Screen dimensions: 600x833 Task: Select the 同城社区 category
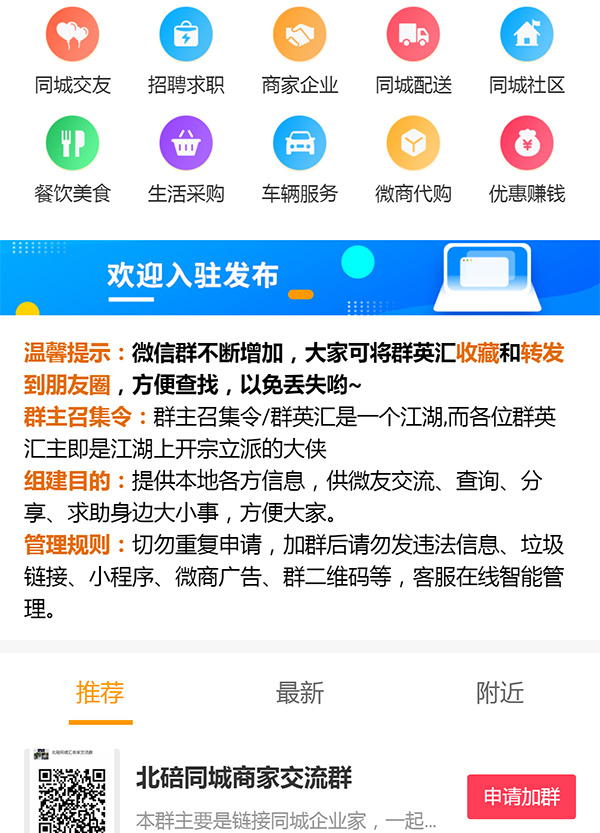click(527, 50)
